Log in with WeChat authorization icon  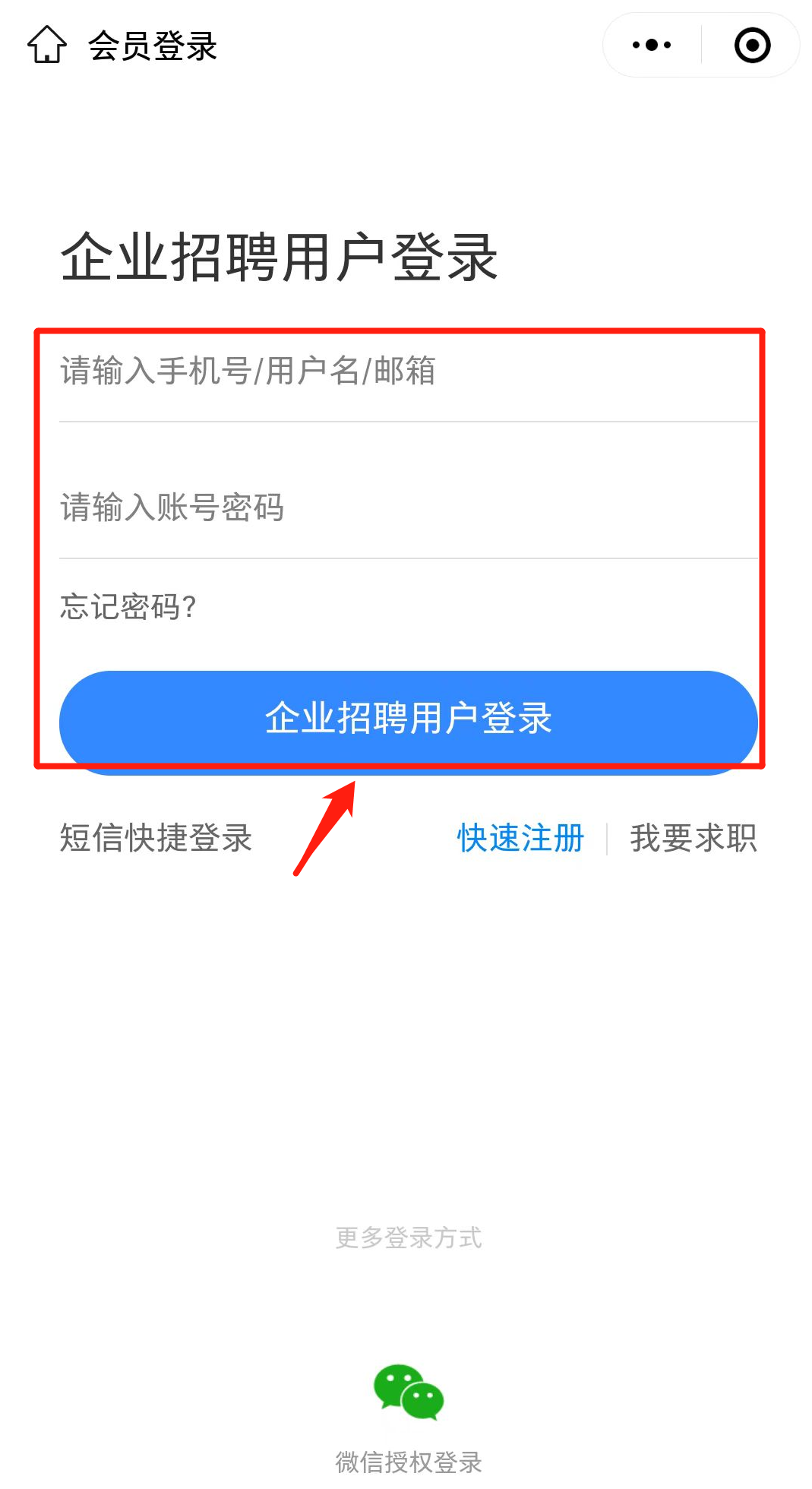408,1392
